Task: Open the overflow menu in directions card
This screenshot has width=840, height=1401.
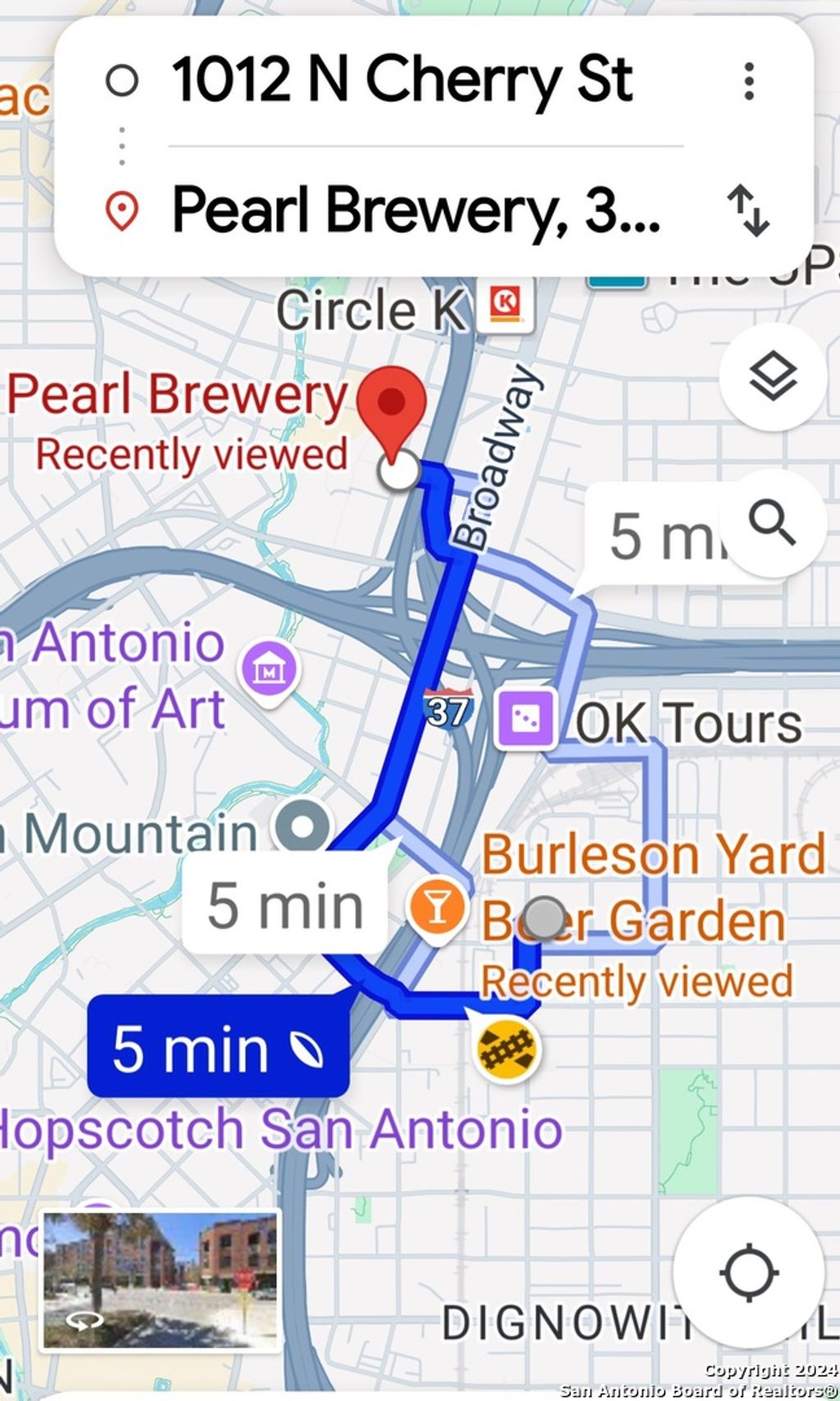Action: (x=748, y=81)
